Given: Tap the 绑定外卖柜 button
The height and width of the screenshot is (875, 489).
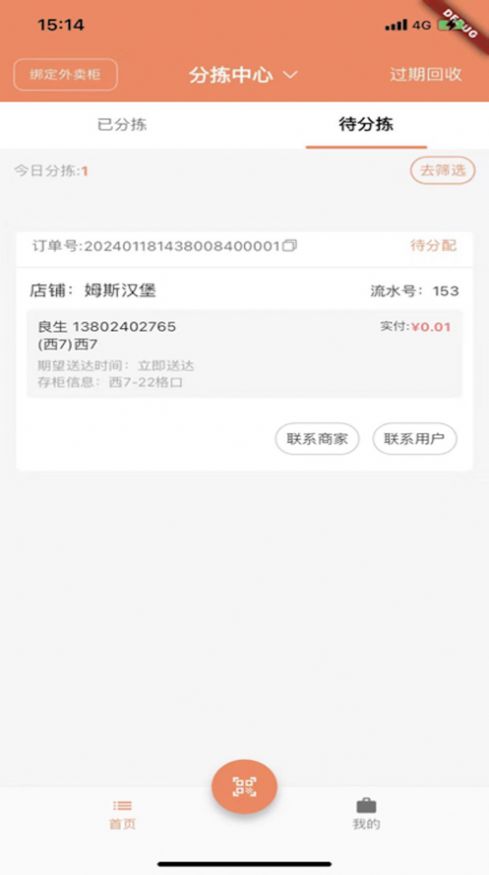Looking at the screenshot, I should tap(66, 74).
